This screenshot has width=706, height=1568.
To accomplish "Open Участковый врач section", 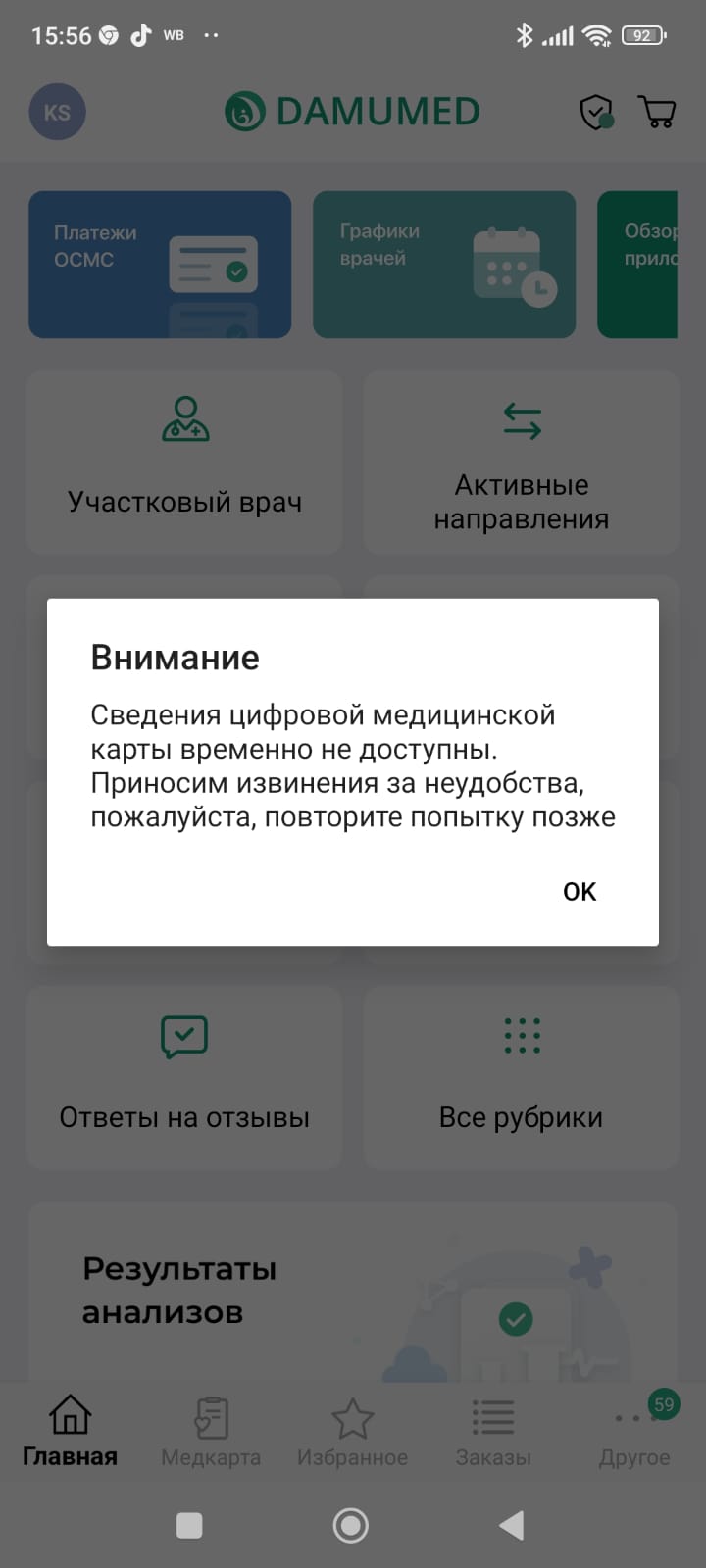I will [184, 463].
